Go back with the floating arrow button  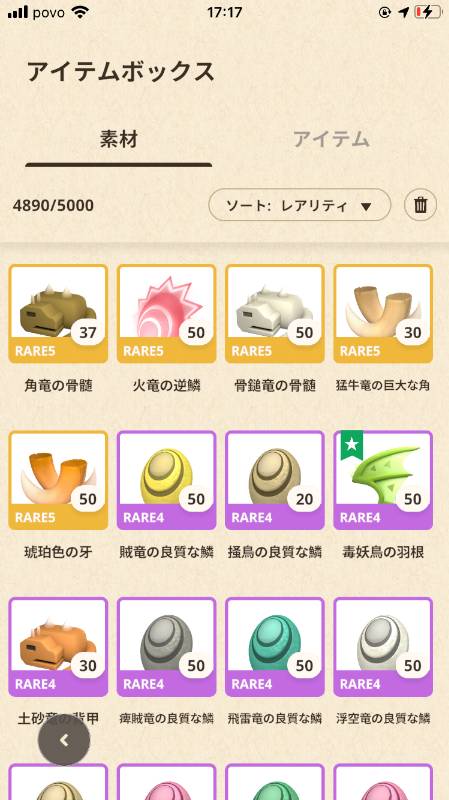coord(64,740)
